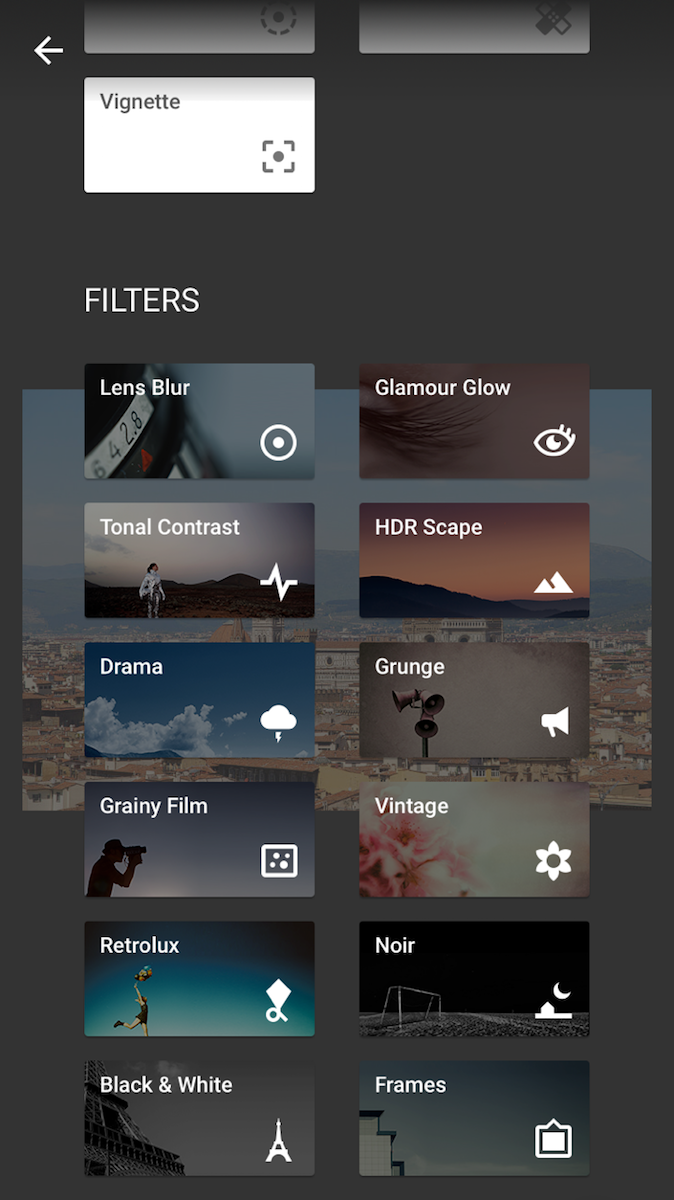Open the Grainy Film filter
Image resolution: width=674 pixels, height=1200 pixels.
tap(199, 839)
